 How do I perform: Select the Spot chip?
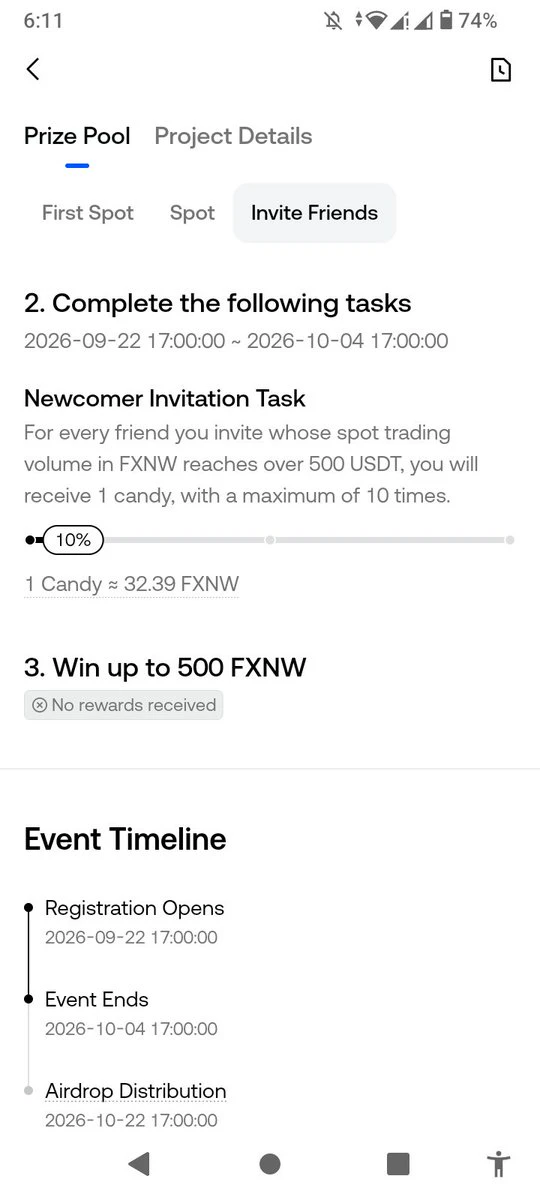192,213
